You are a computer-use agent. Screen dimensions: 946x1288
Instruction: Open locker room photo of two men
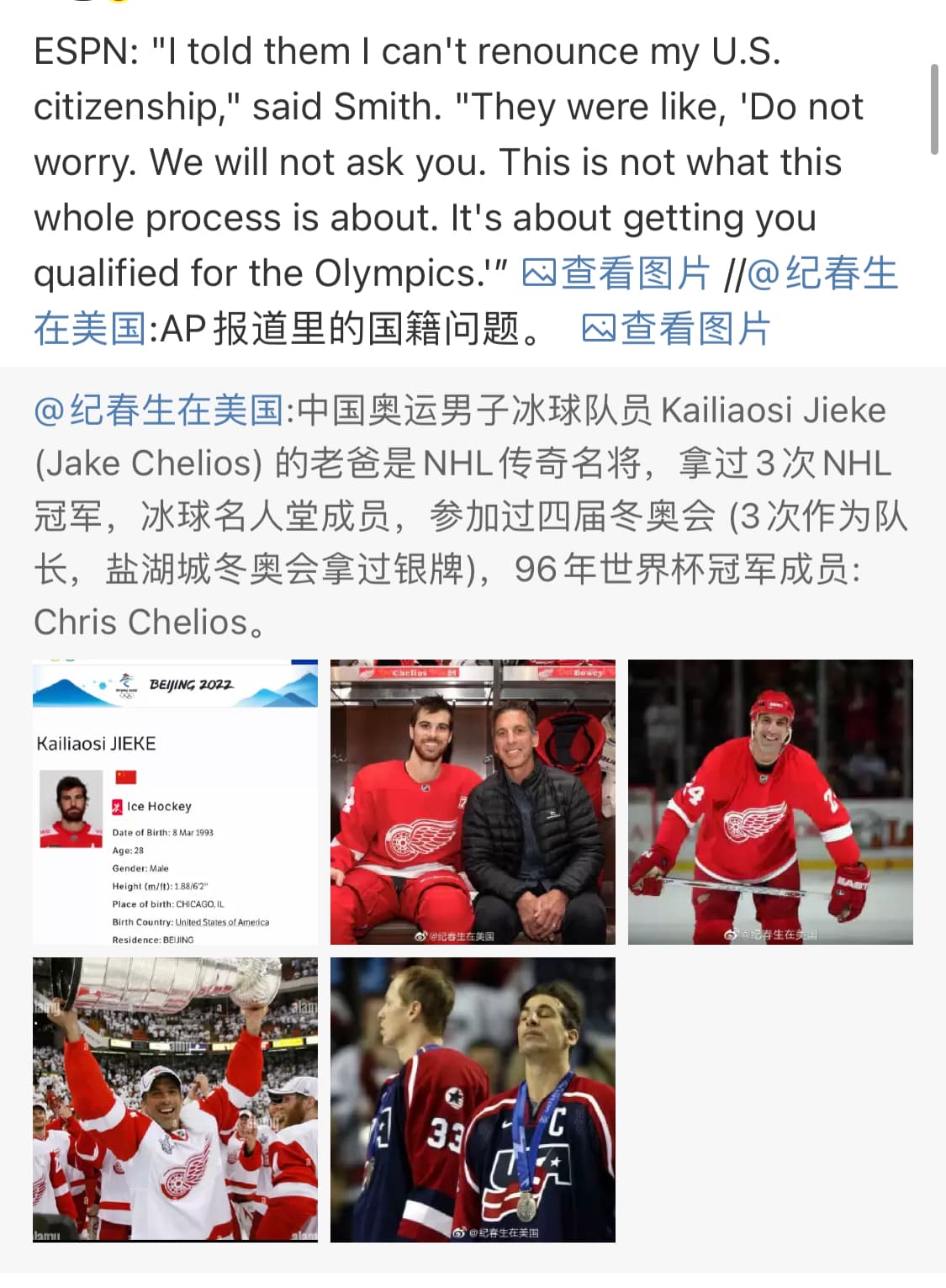click(473, 802)
